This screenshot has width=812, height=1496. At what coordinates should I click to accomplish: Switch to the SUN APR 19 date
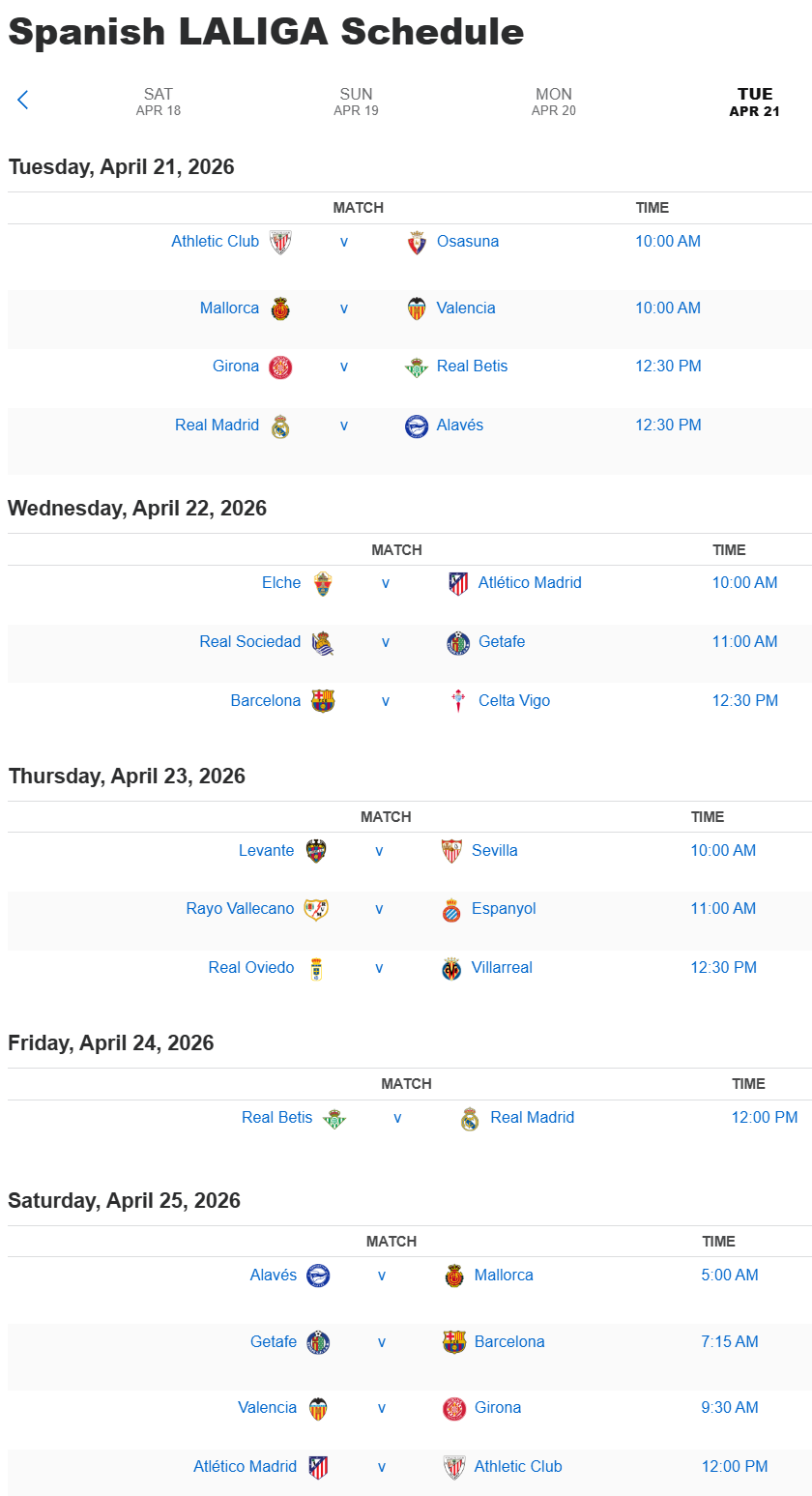[356, 102]
